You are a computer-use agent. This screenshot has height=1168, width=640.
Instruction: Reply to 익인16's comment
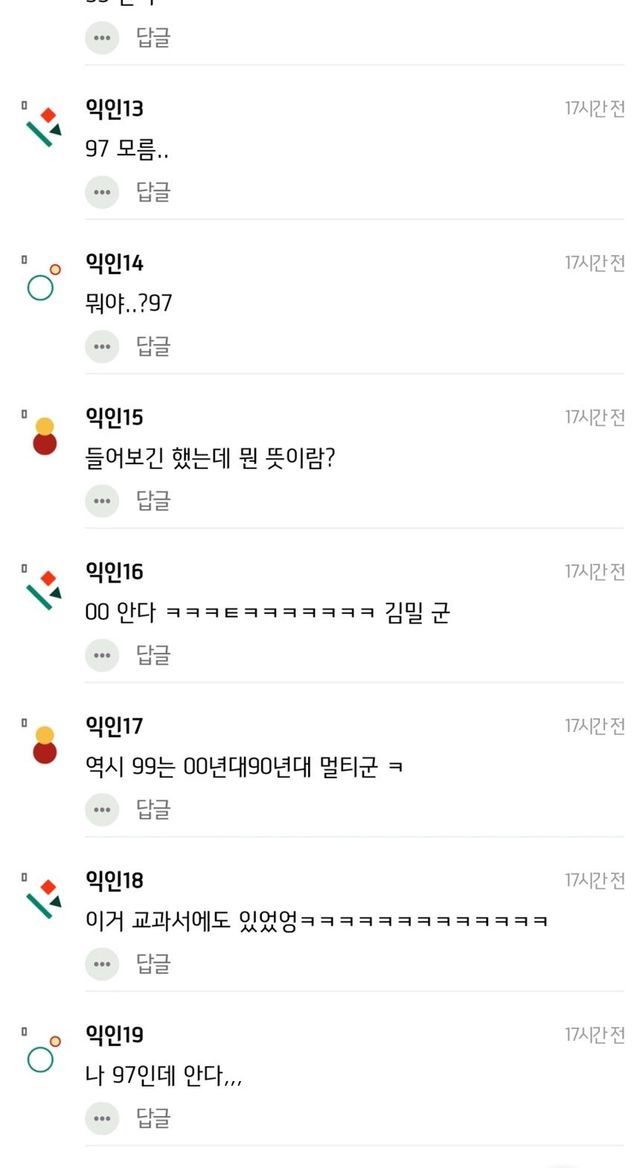pos(153,655)
